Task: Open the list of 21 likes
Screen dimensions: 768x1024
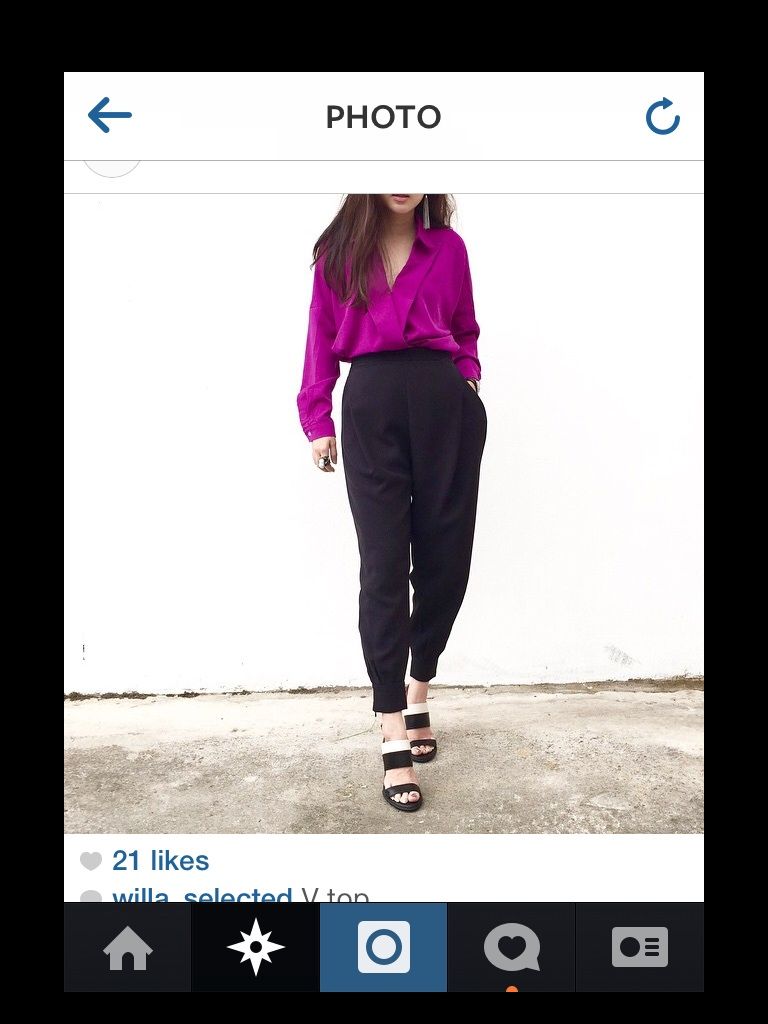Action: (x=160, y=860)
